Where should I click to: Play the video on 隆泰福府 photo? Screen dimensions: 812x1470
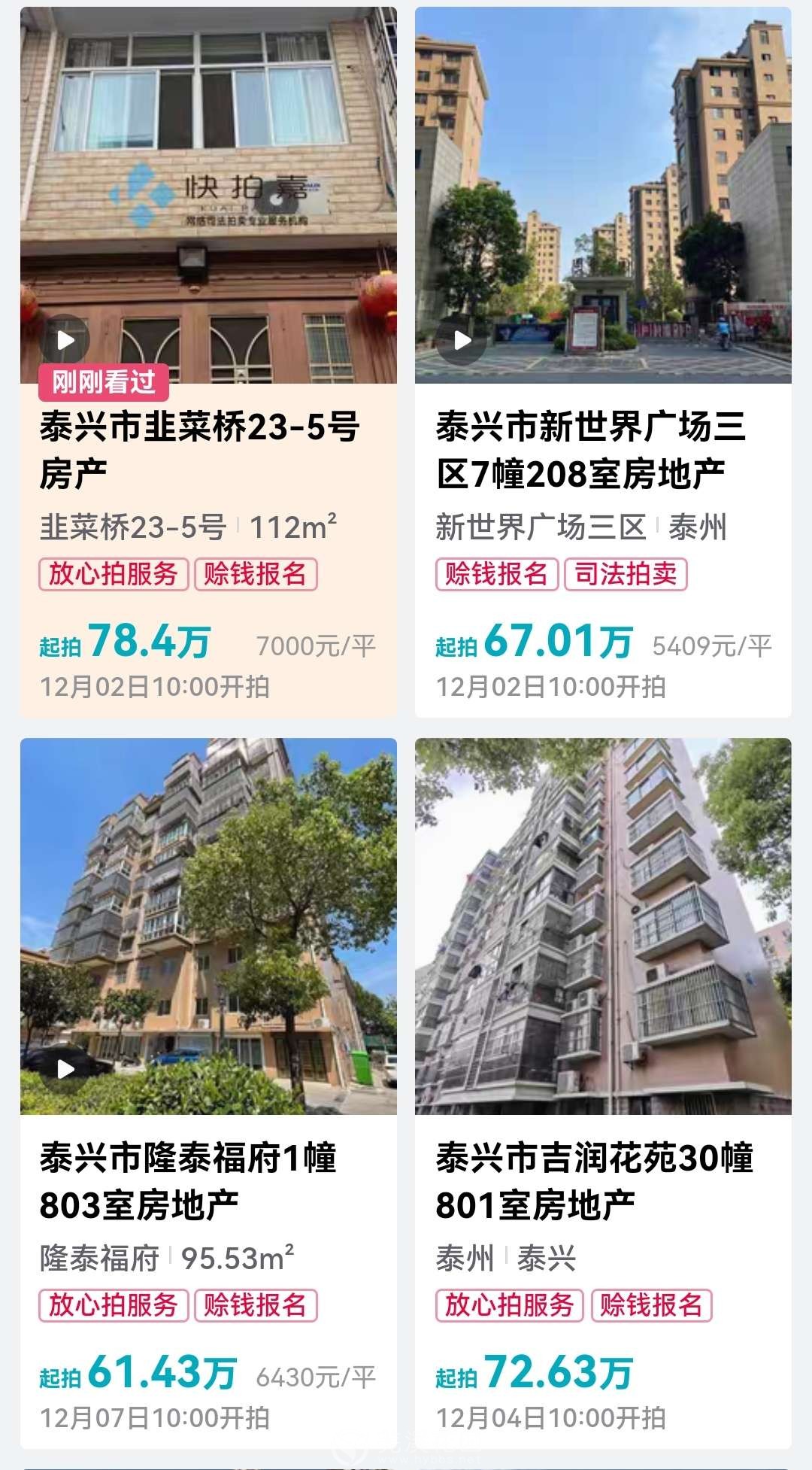click(x=65, y=1069)
